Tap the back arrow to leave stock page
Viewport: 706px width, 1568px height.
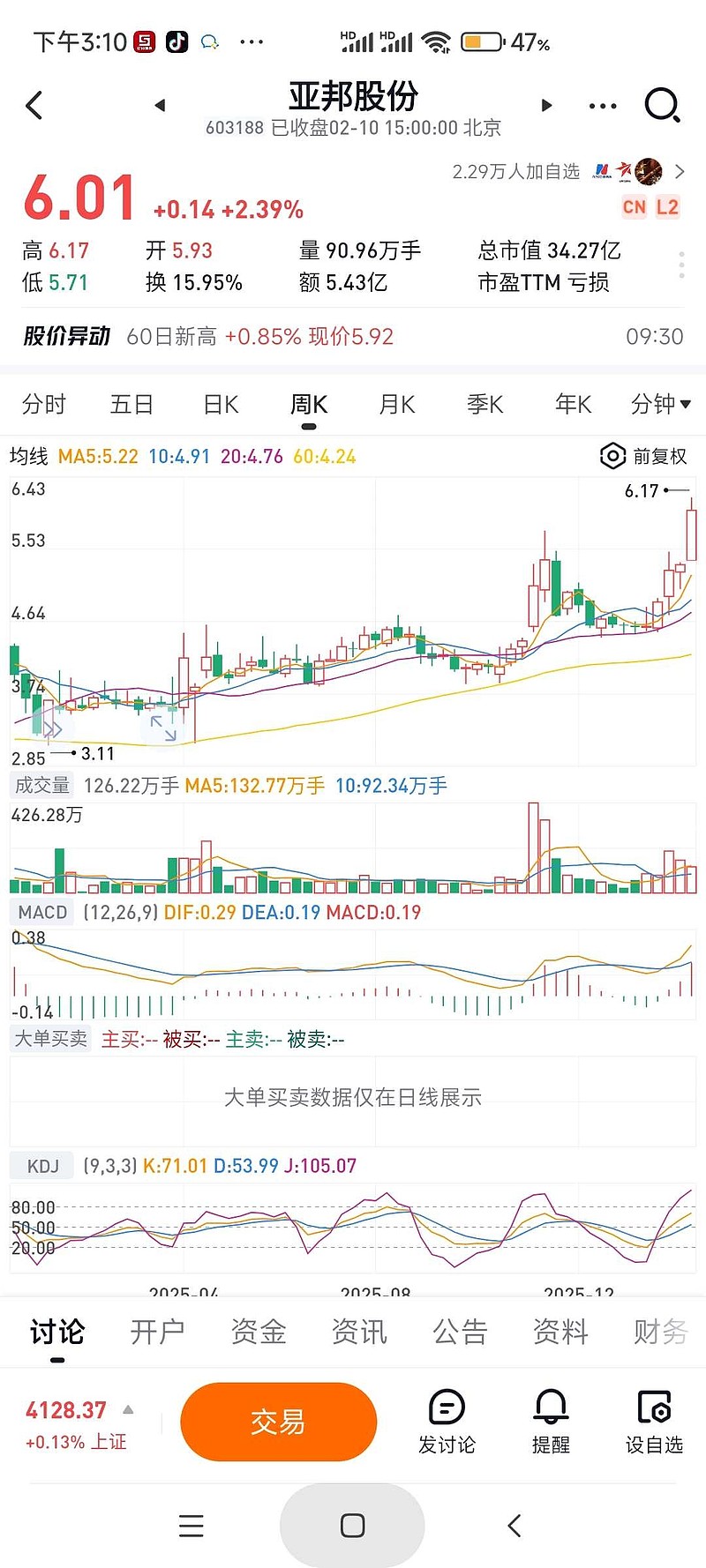[34, 104]
